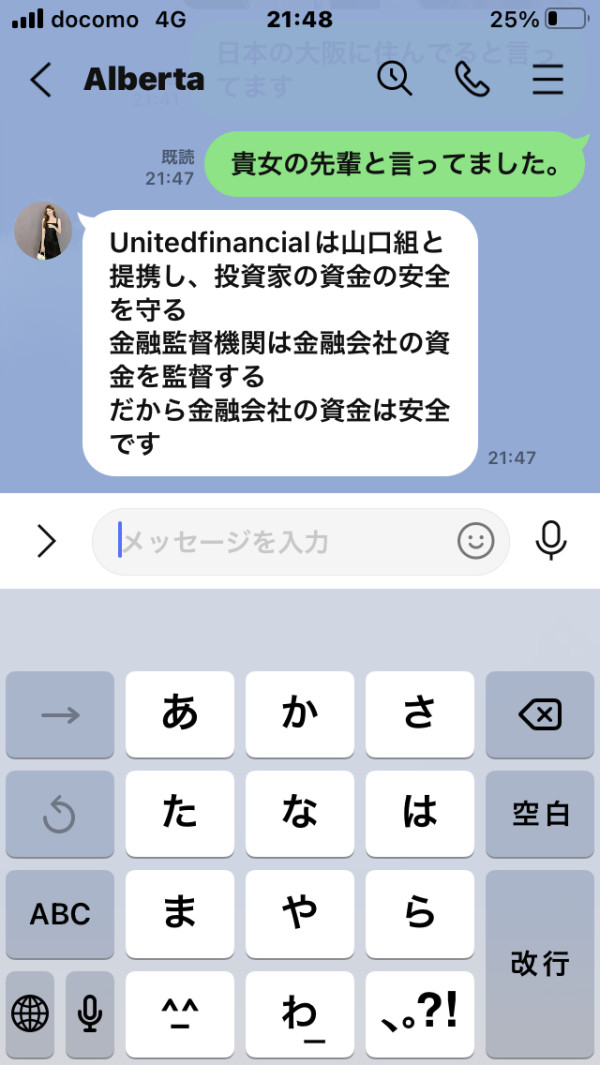
Task: Type the あ key
Action: [180, 715]
